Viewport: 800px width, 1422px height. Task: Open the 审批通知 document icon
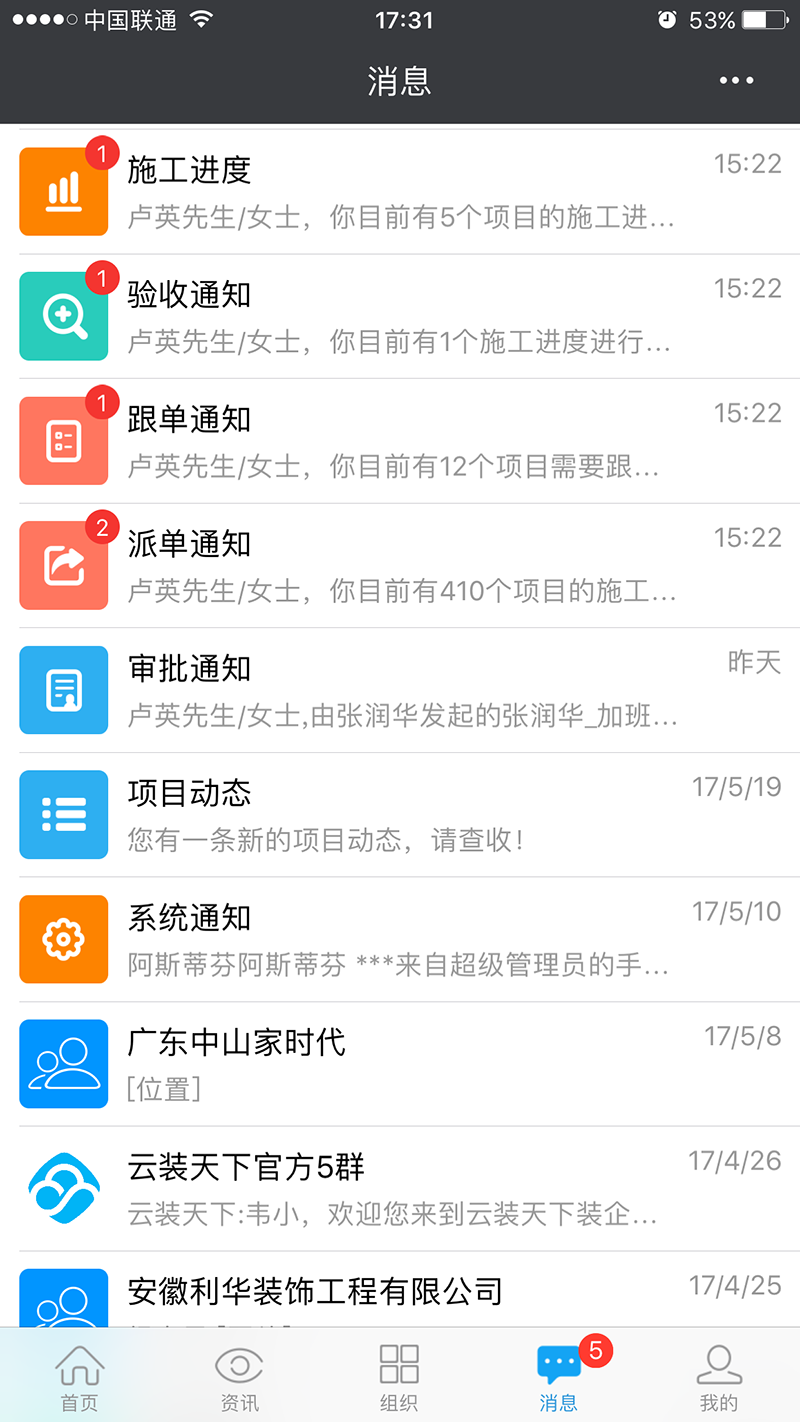pos(63,689)
